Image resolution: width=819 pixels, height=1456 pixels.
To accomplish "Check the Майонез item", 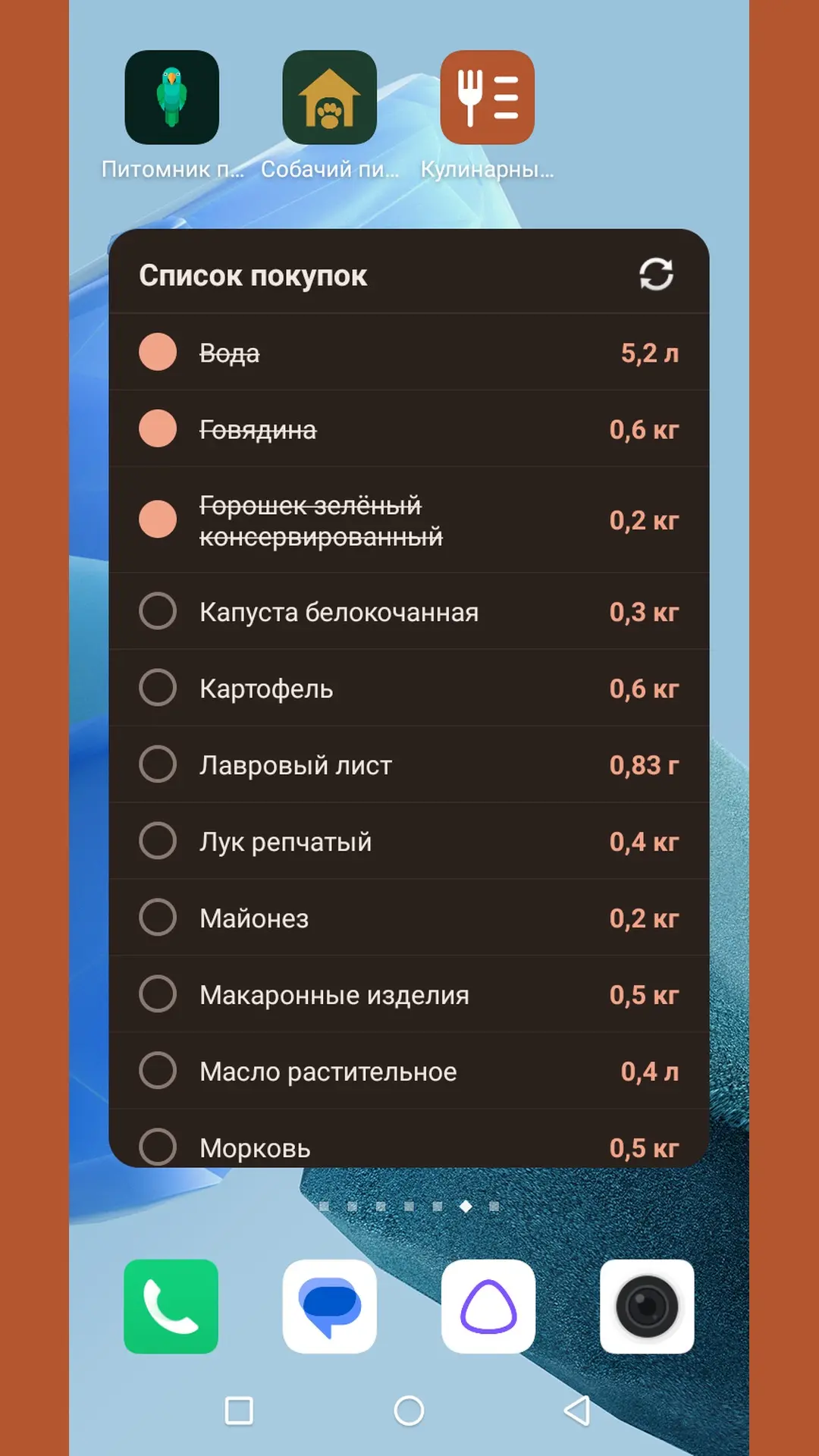I will [158, 918].
